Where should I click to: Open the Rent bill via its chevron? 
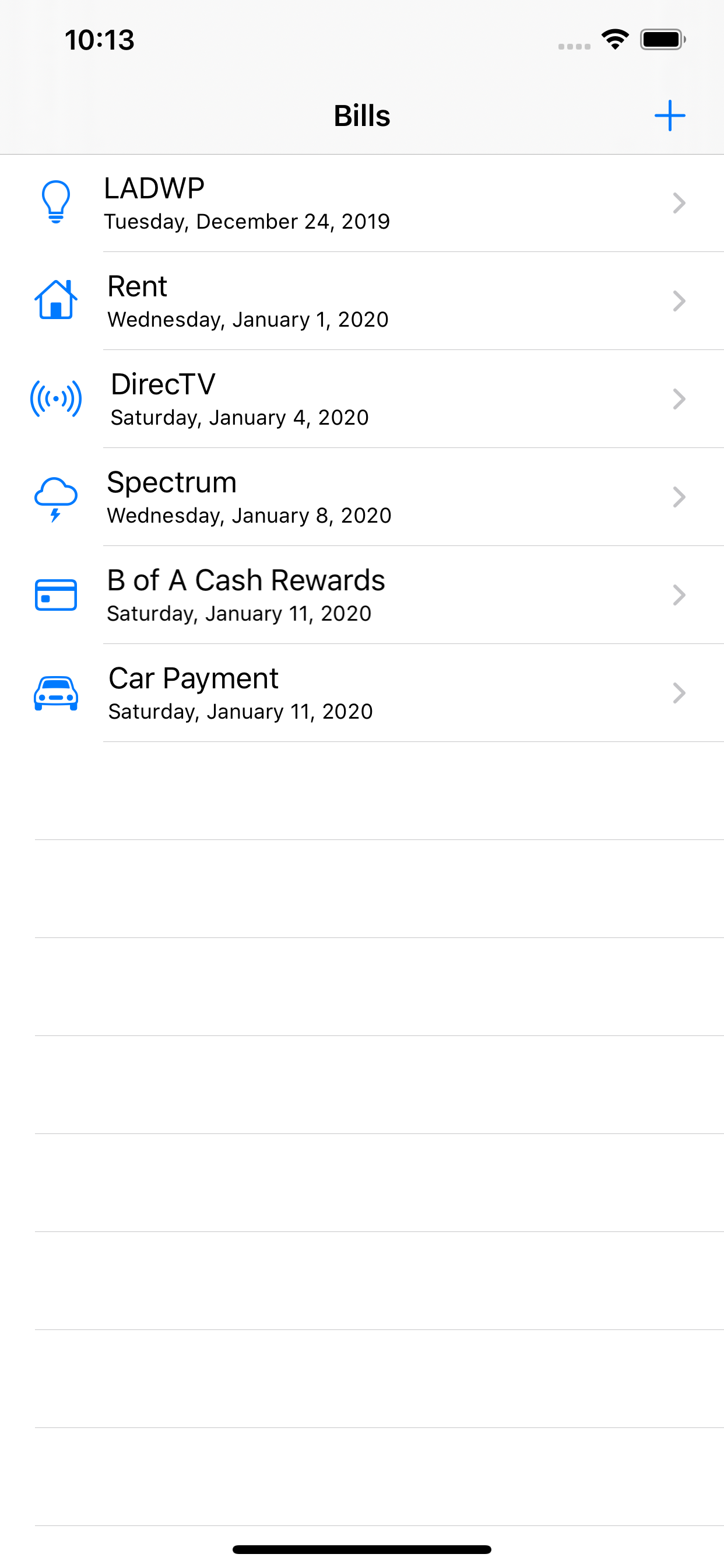679,300
